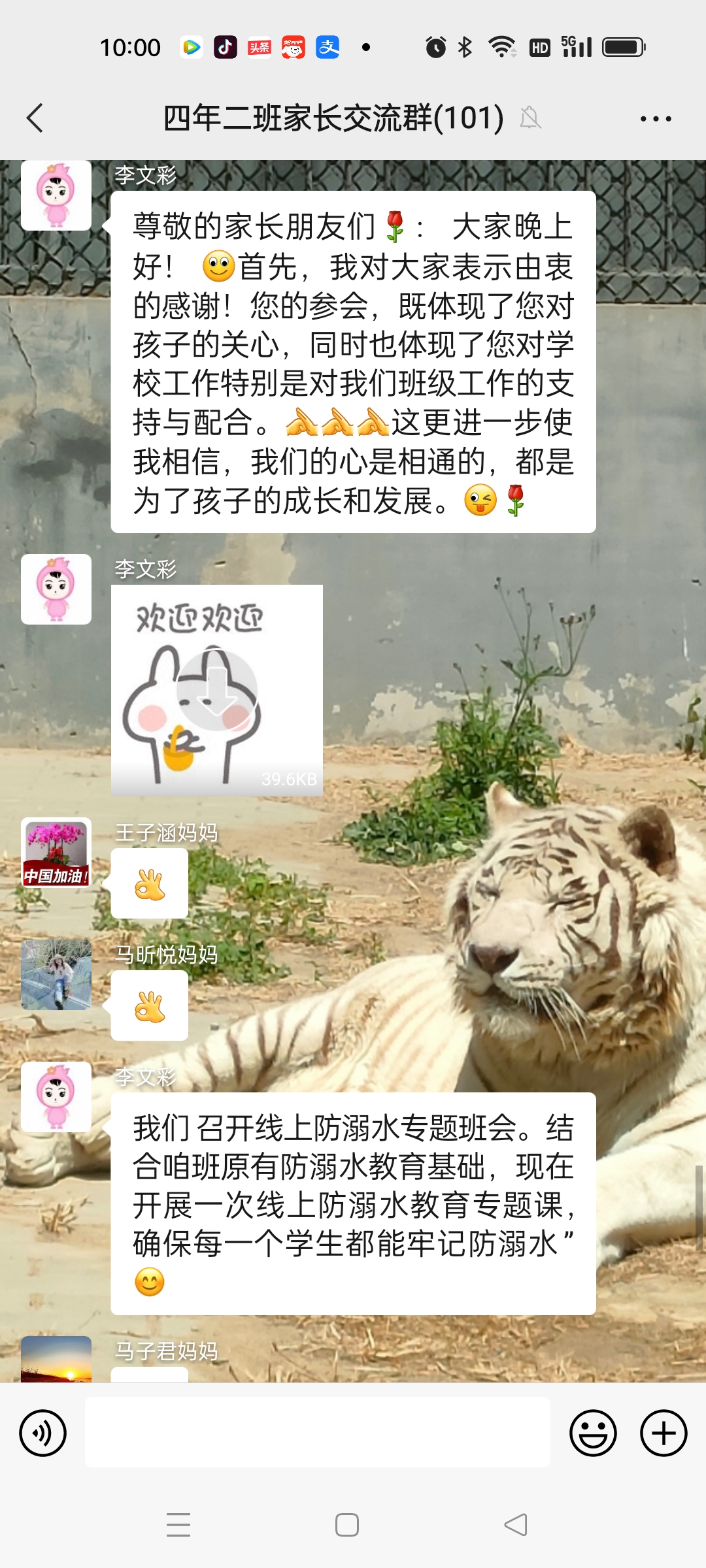
Task: Switch to voice message input
Action: pyautogui.click(x=43, y=1433)
